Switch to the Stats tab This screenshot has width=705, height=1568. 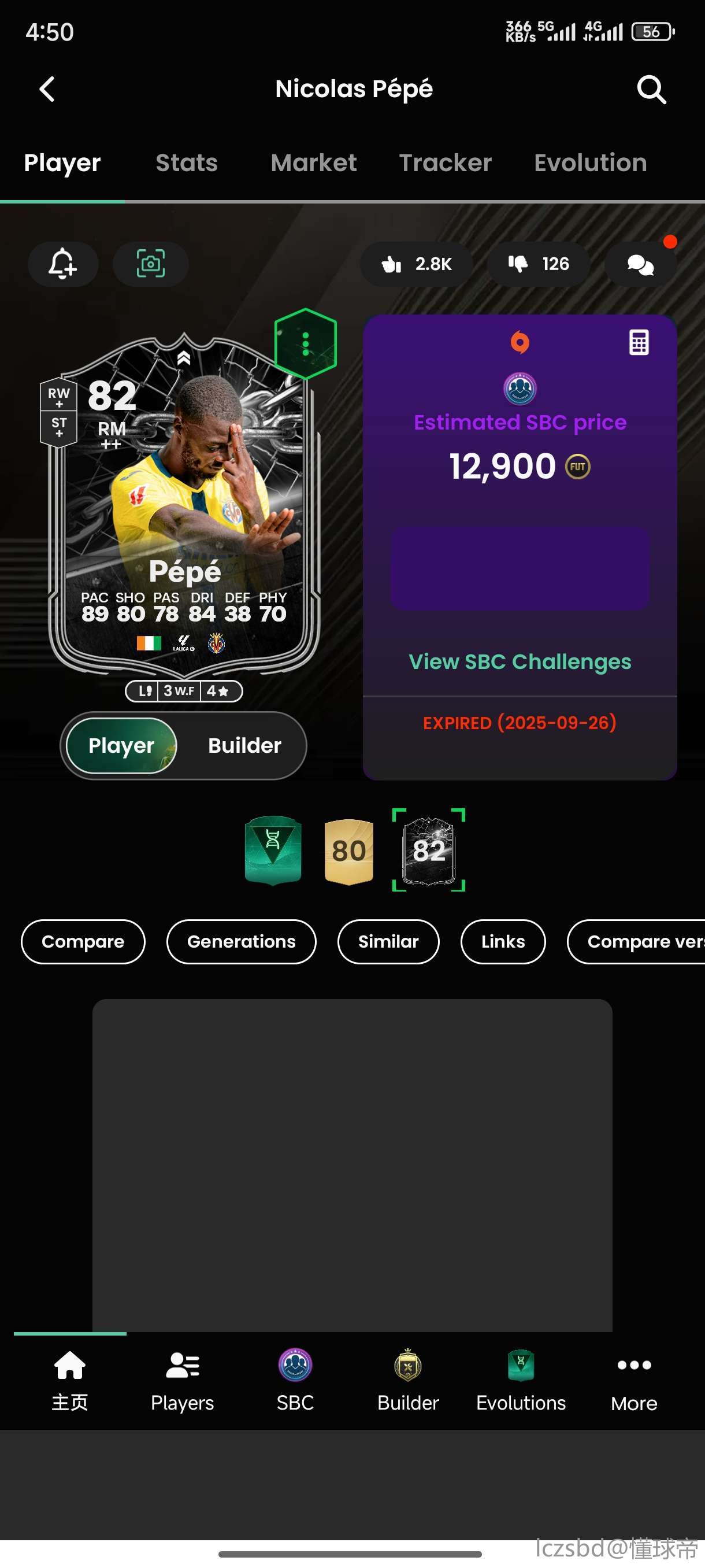(x=186, y=163)
